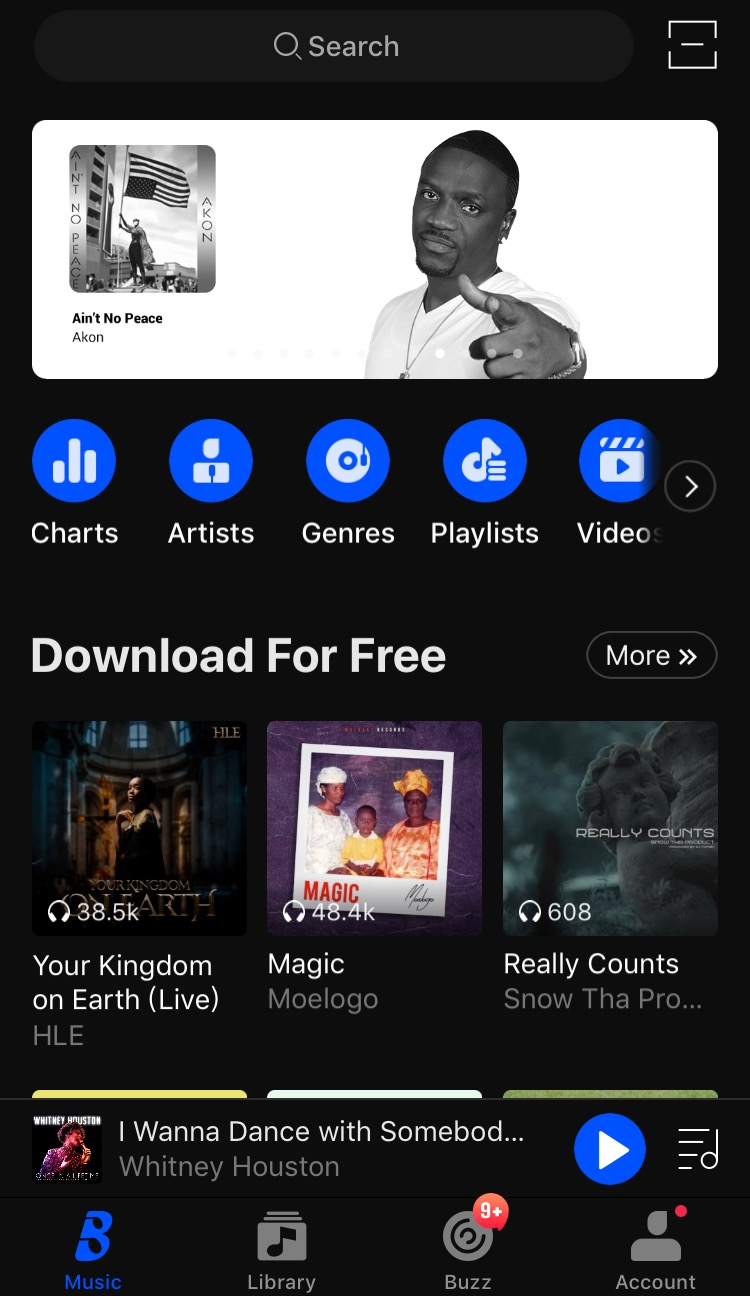
Task: Browse the Artists category
Action: point(211,461)
